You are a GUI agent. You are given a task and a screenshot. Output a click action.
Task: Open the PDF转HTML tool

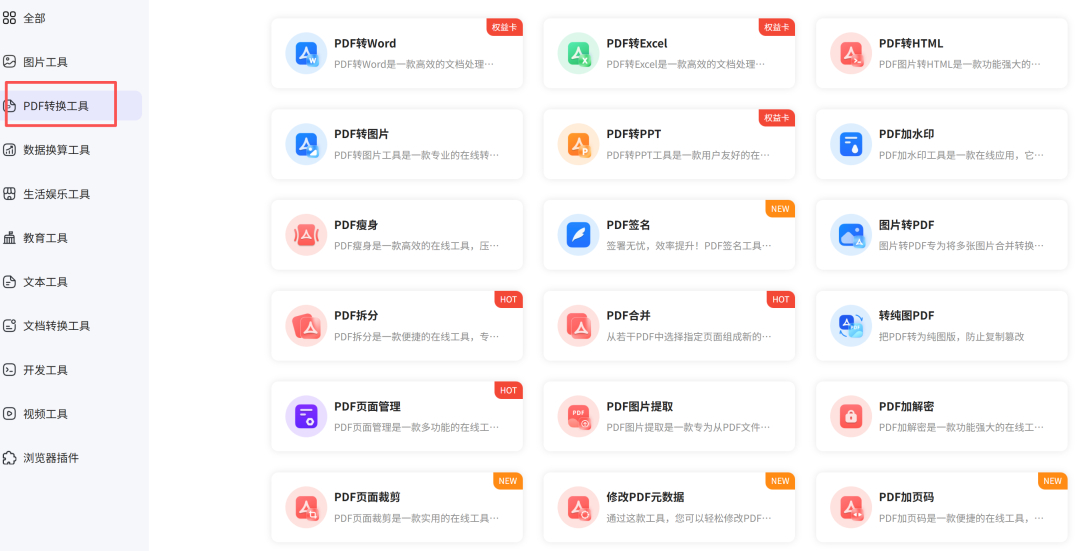940,53
